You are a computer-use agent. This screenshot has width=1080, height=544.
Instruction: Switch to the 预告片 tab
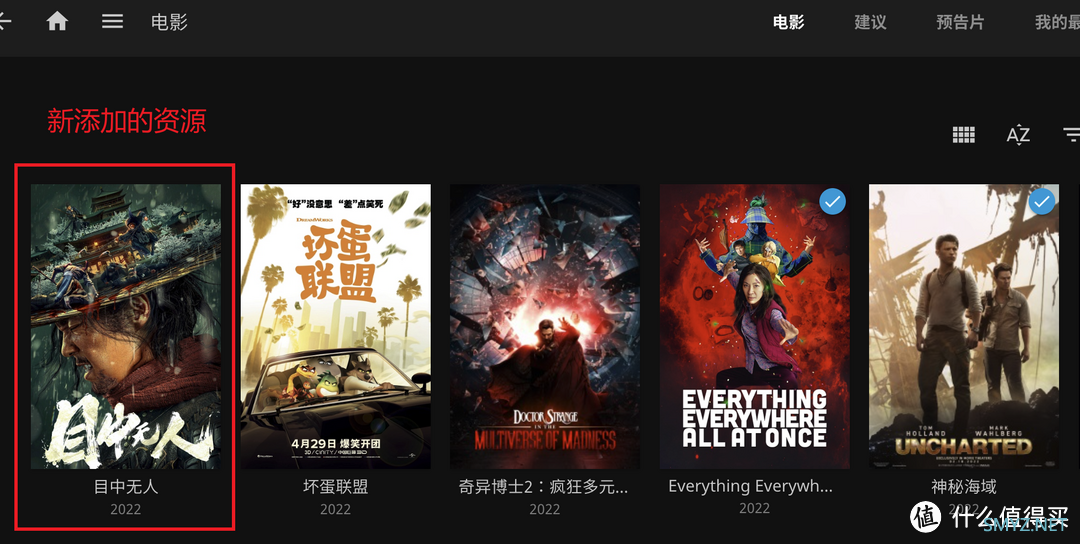click(960, 22)
